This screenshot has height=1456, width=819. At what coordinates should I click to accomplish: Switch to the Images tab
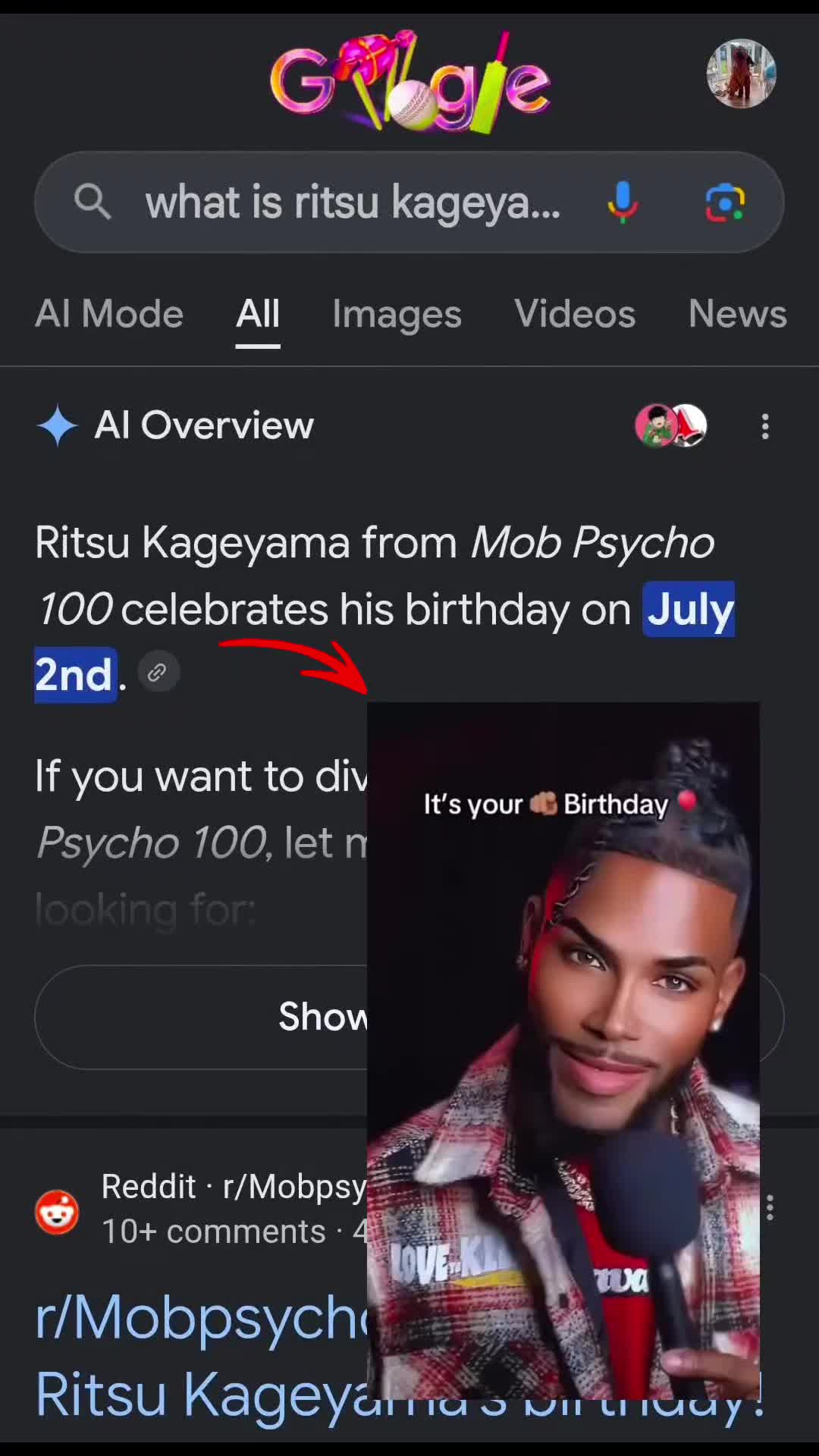click(x=397, y=314)
